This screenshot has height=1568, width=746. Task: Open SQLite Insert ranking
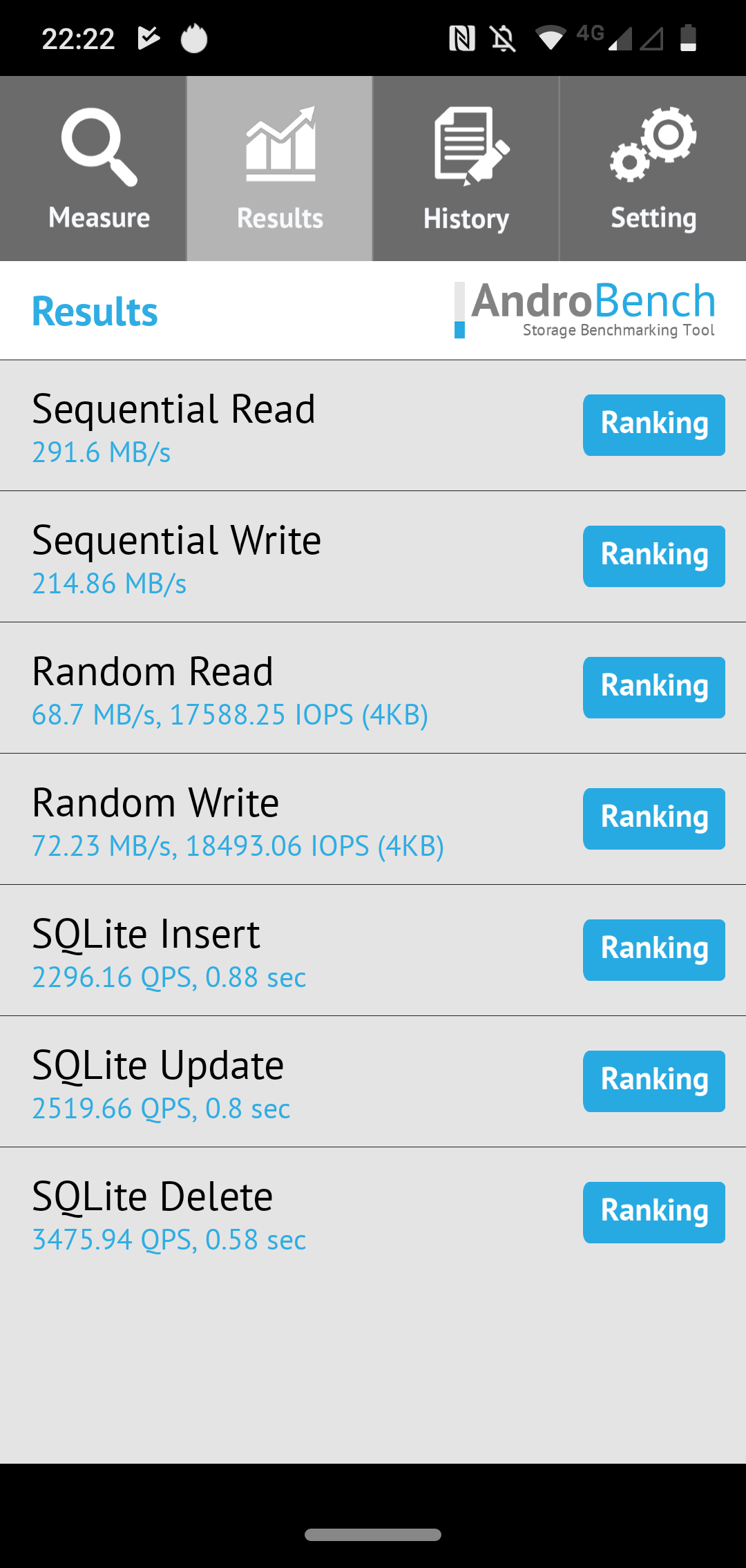653,950
